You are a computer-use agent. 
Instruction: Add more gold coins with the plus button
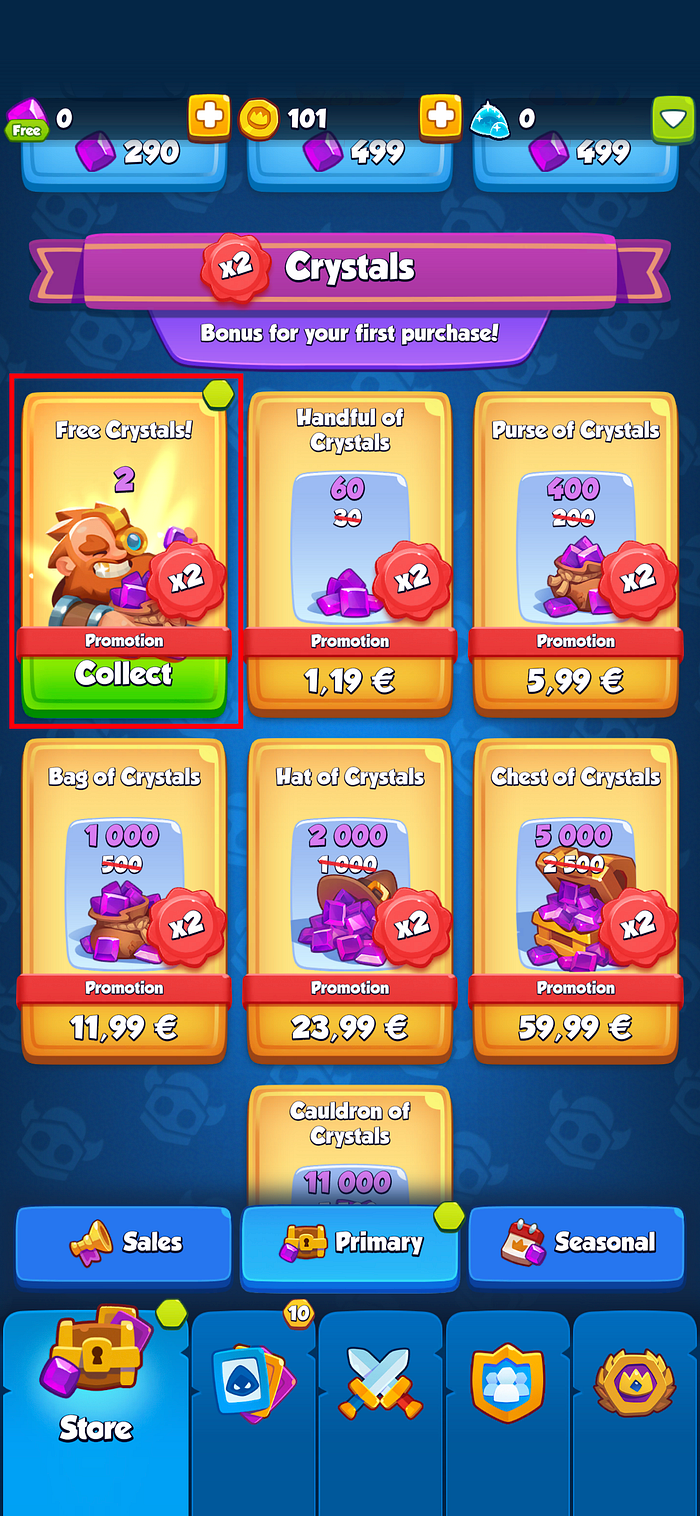(440, 118)
